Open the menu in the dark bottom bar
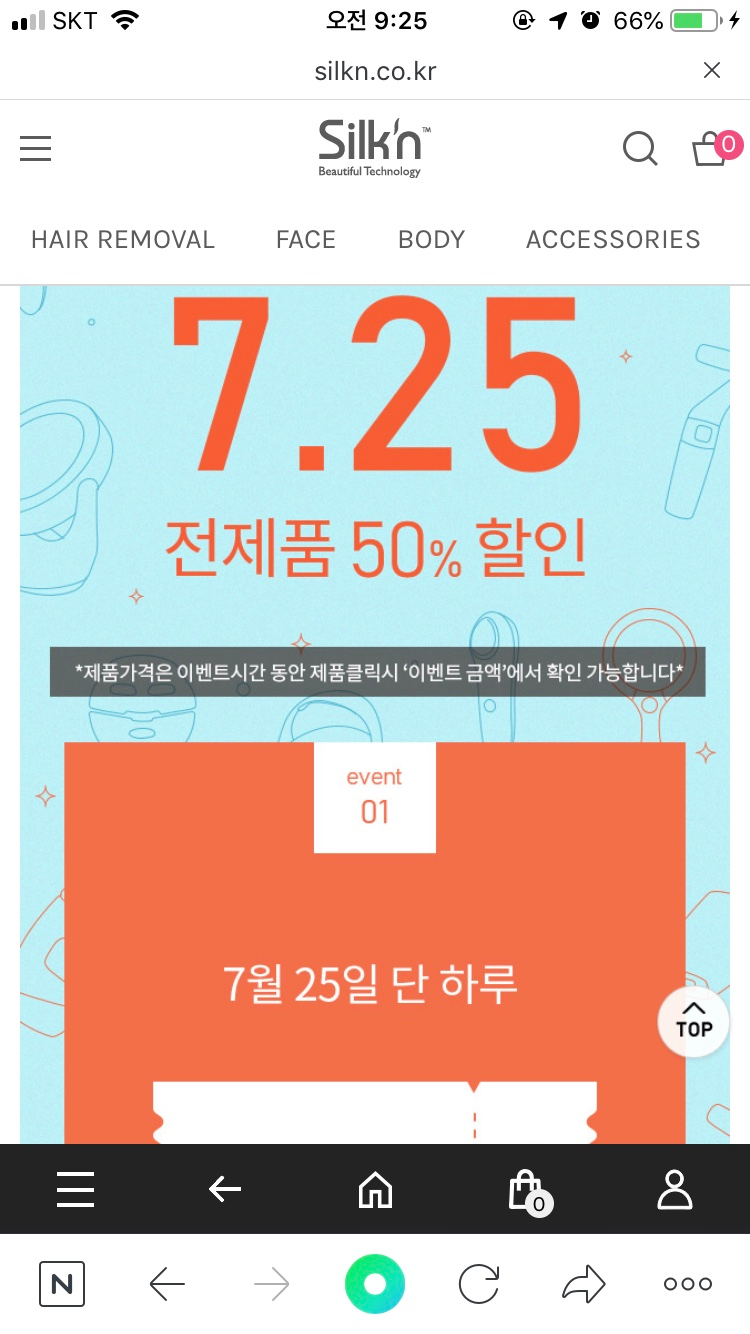Screen dimensions: 750x1334 click(76, 1190)
